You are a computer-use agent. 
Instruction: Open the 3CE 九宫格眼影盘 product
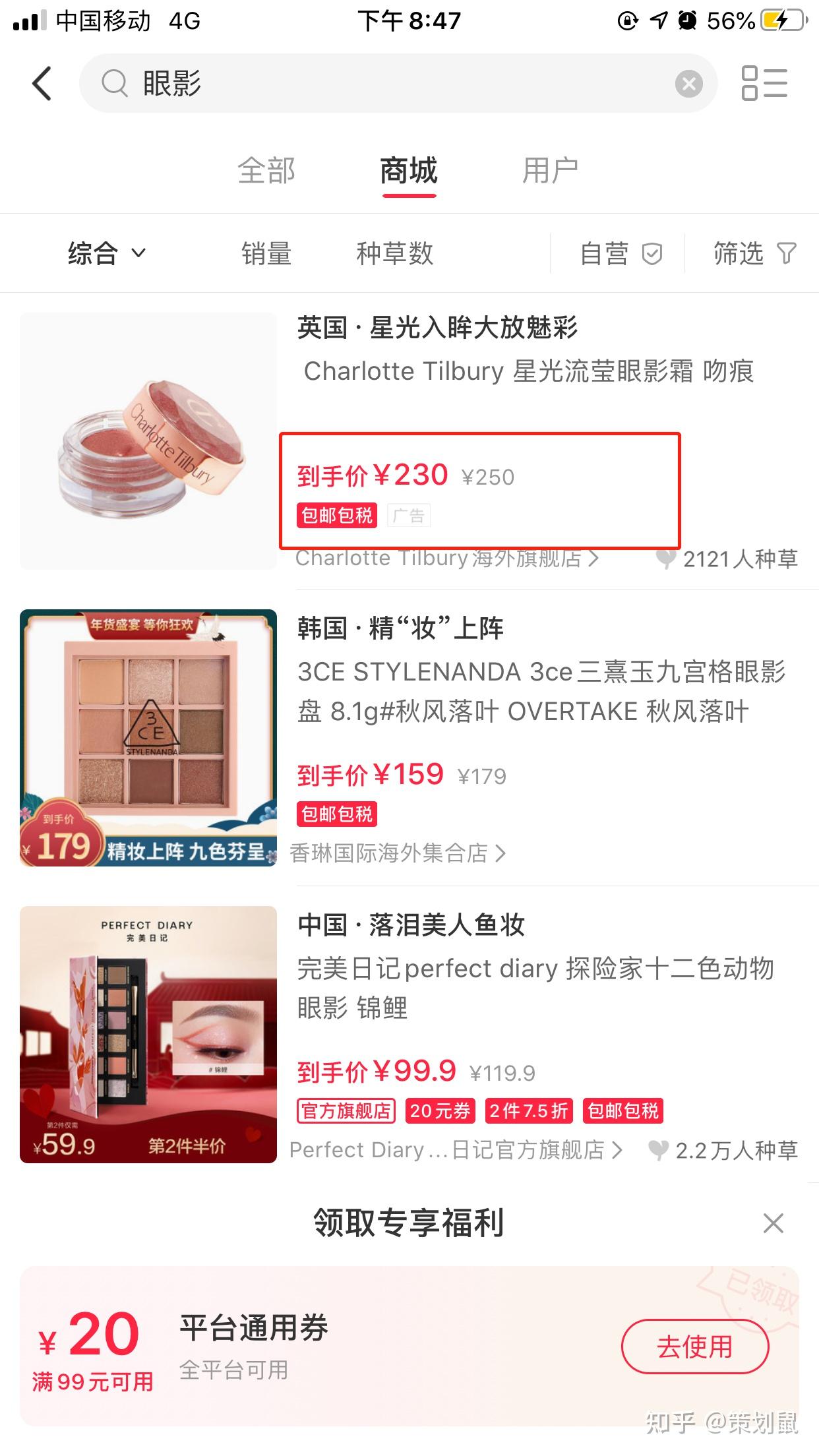pos(541,691)
